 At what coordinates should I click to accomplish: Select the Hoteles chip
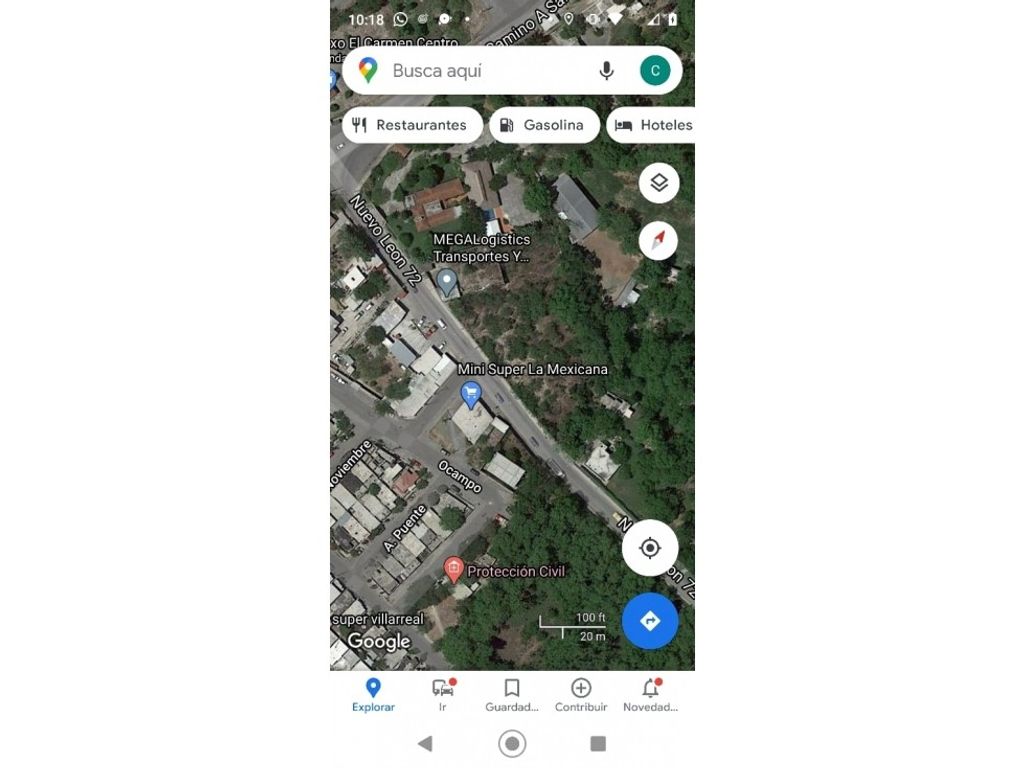(x=654, y=125)
